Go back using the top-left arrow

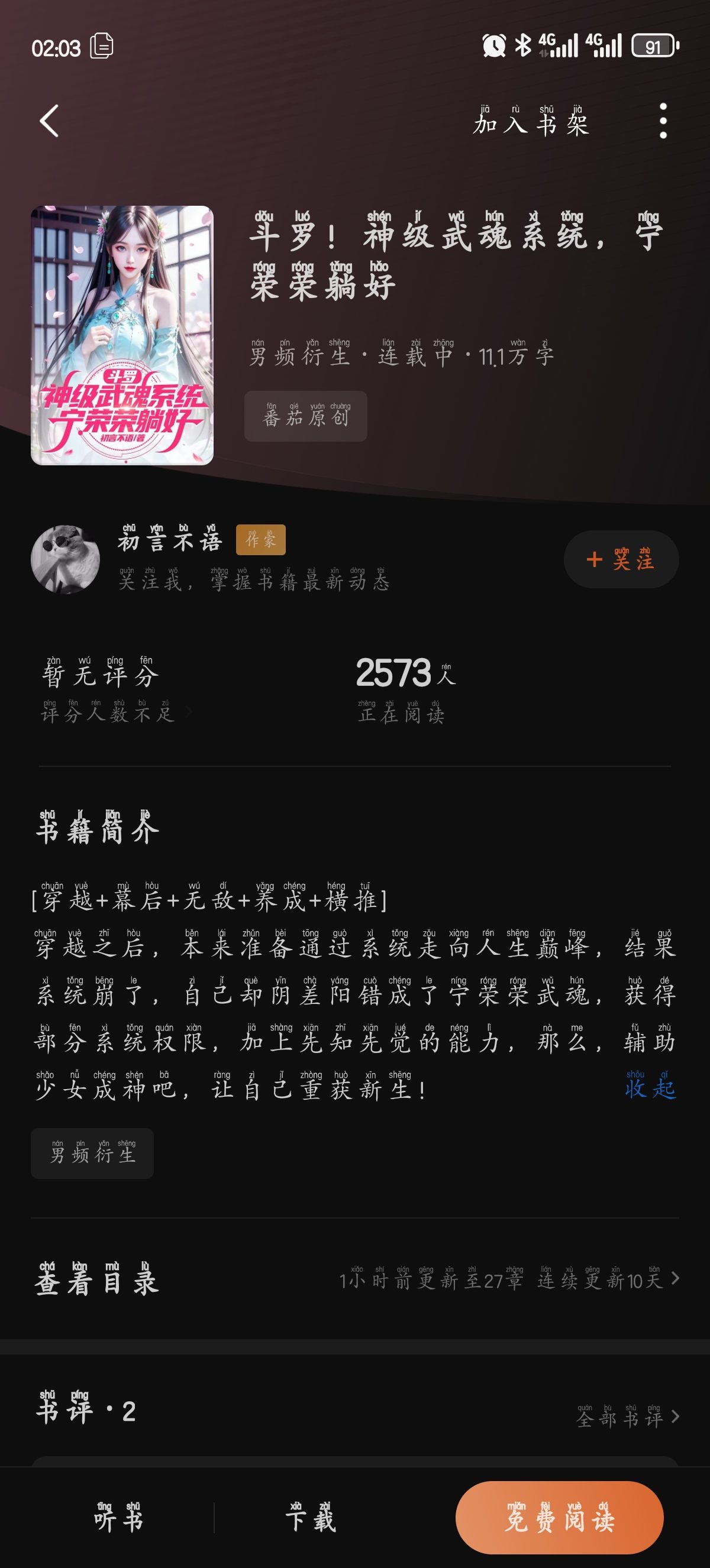coord(49,121)
